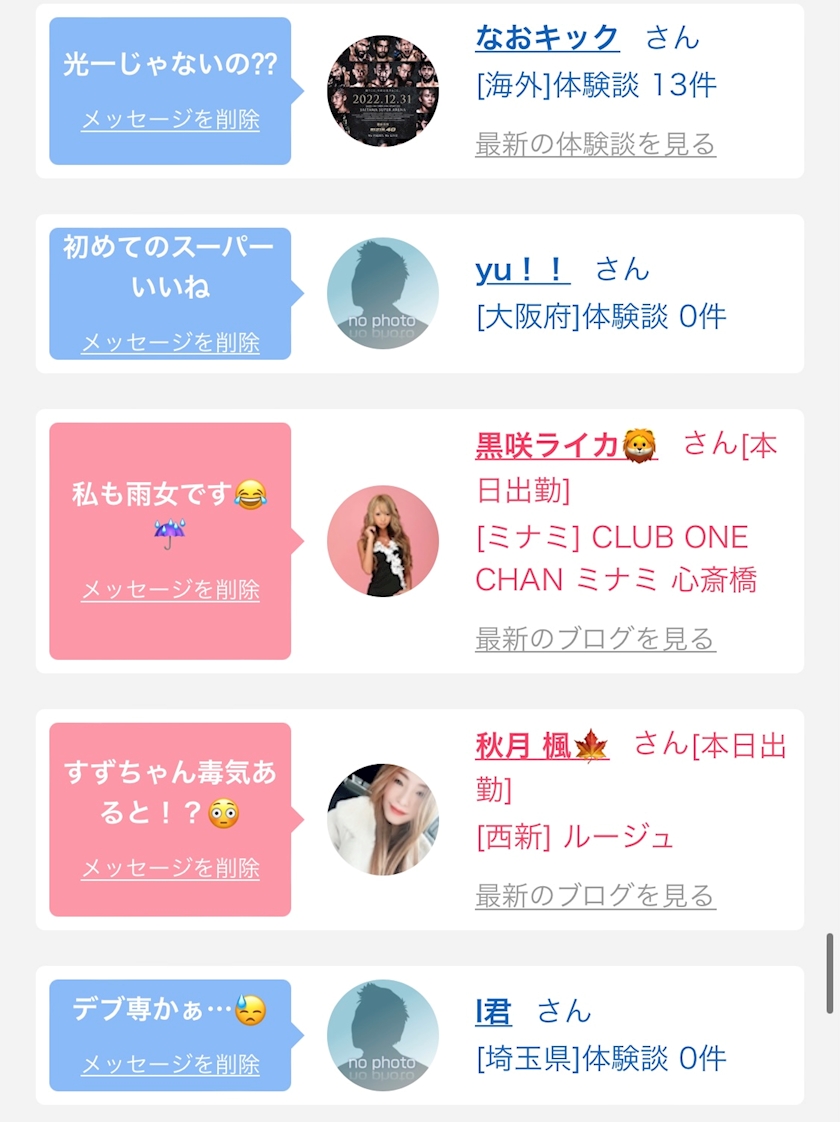Tap なおキック's round avatar image
The width and height of the screenshot is (840, 1122).
click(383, 91)
